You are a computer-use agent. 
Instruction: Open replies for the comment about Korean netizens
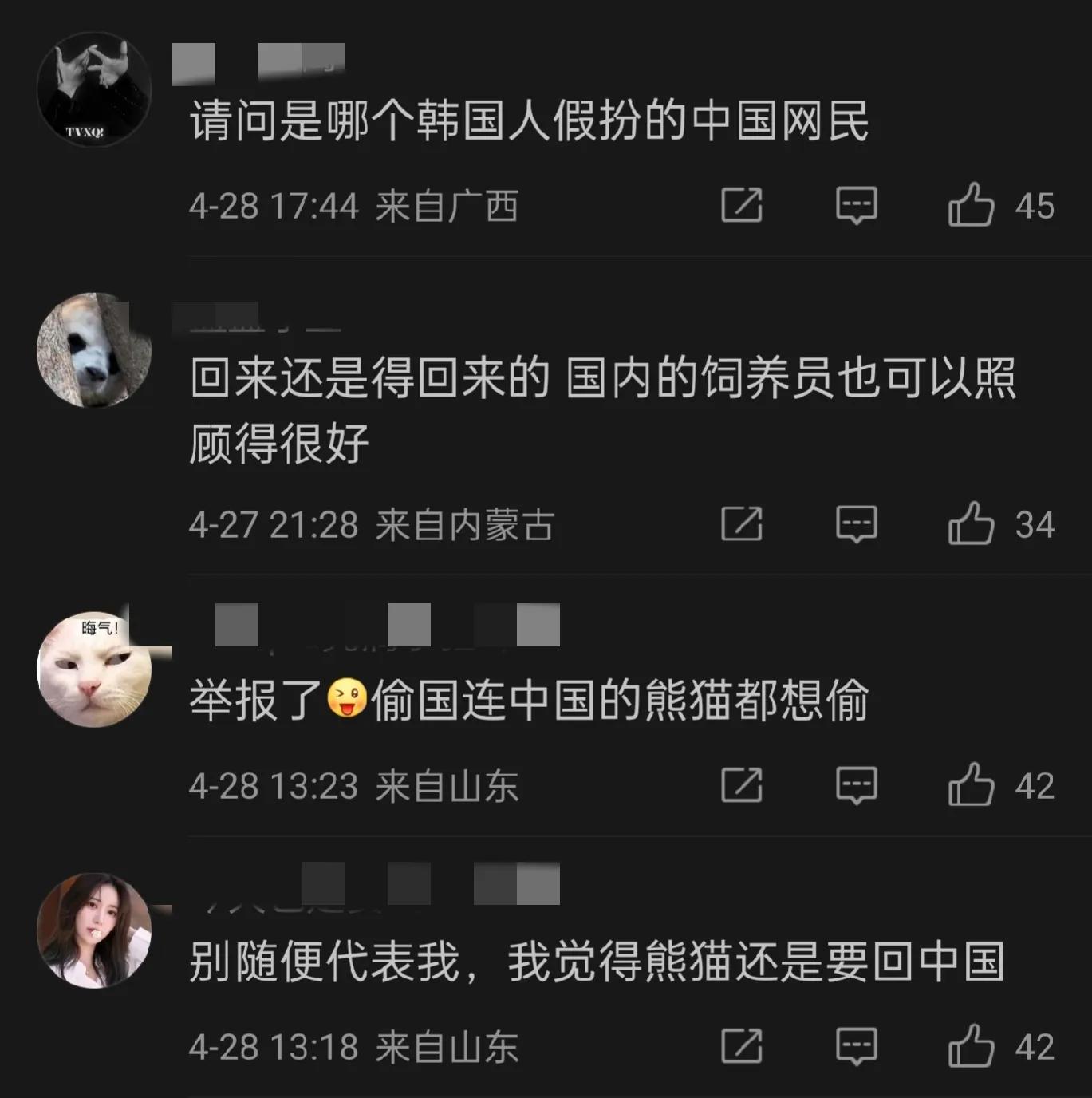coord(857,205)
